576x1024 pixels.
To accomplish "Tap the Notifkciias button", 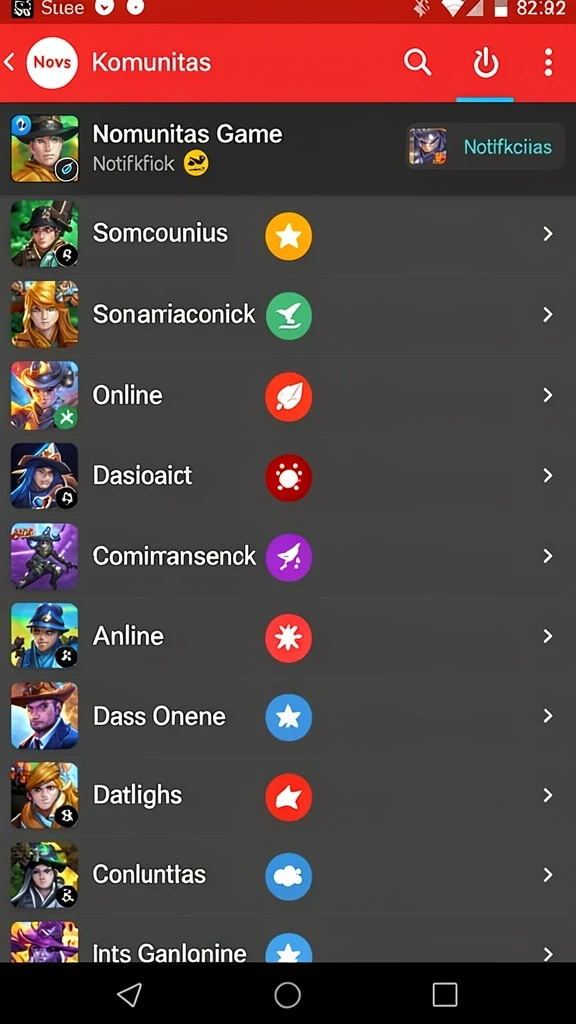I will [485, 146].
